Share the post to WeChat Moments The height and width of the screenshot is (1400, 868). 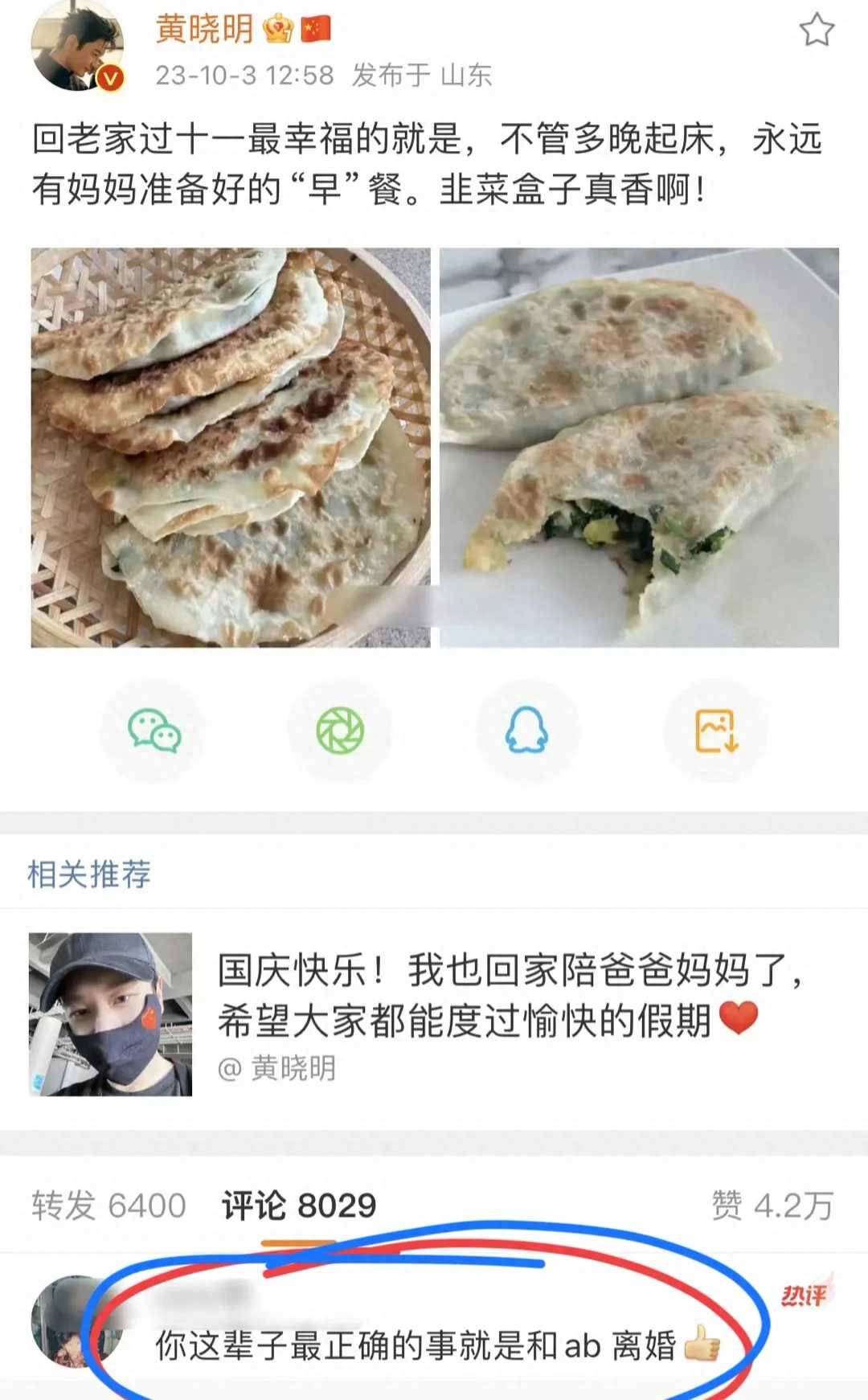(340, 731)
